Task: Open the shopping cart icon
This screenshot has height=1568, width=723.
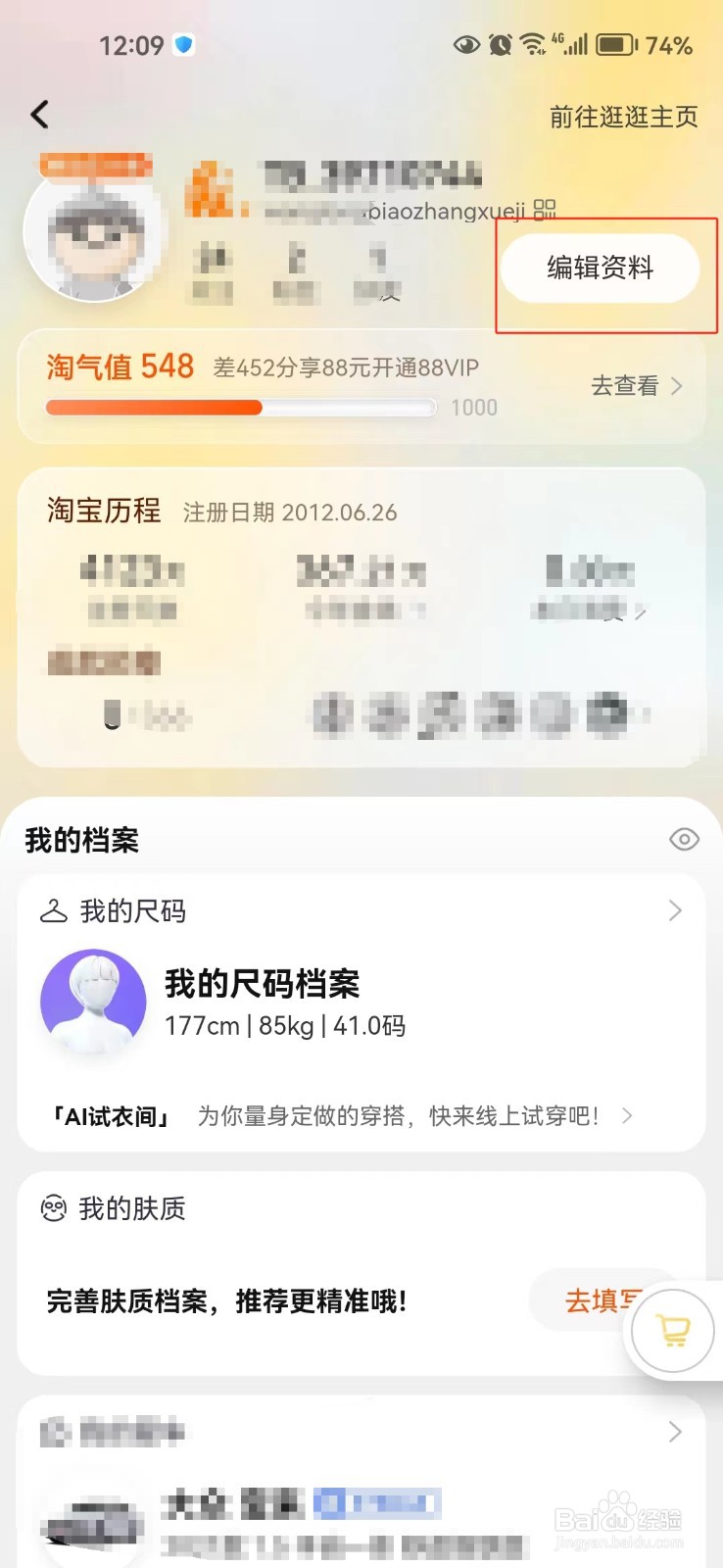Action: pos(672,1330)
